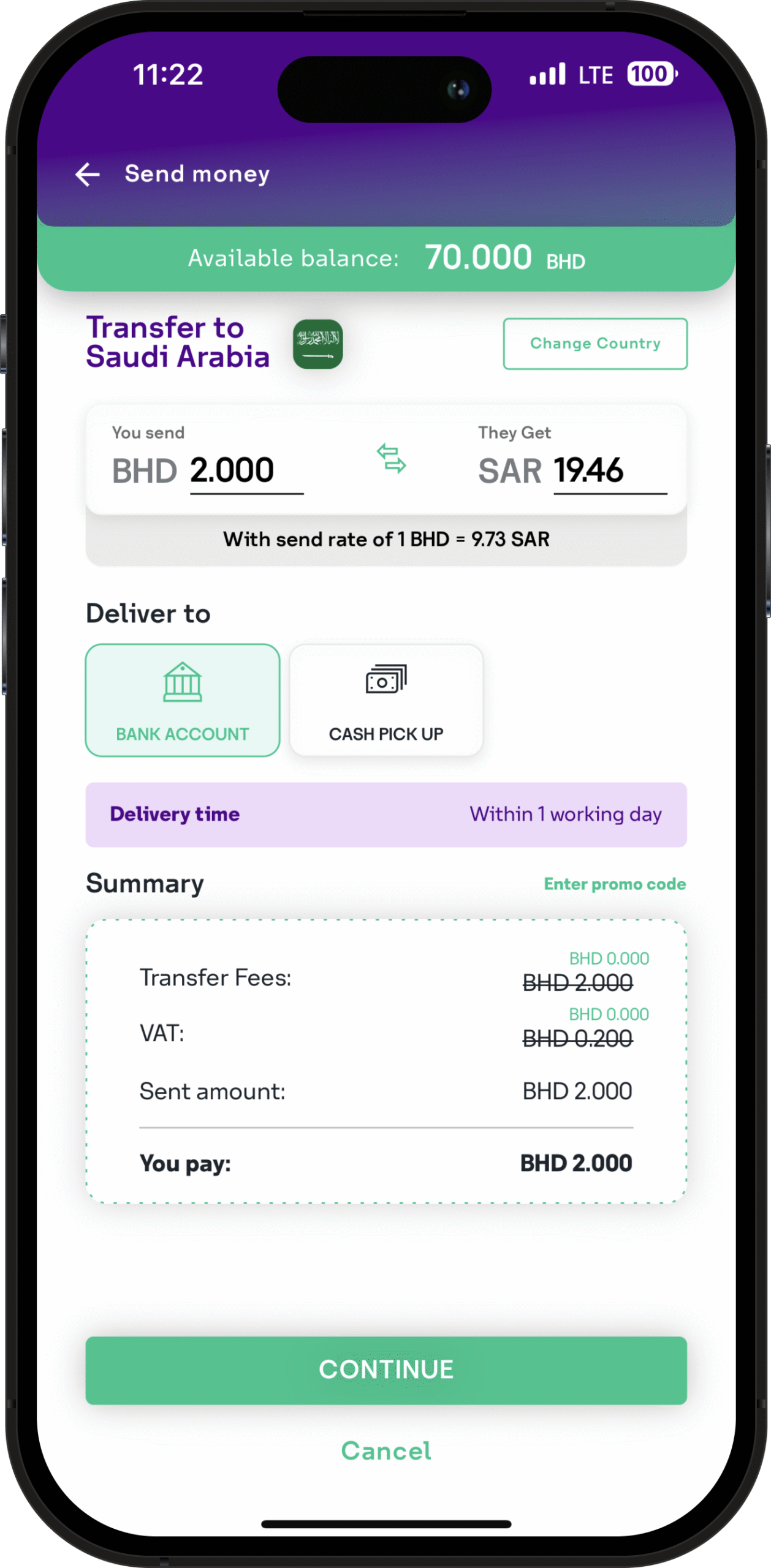The image size is (771, 1568).
Task: Select Bank Account delivery option
Action: click(183, 700)
